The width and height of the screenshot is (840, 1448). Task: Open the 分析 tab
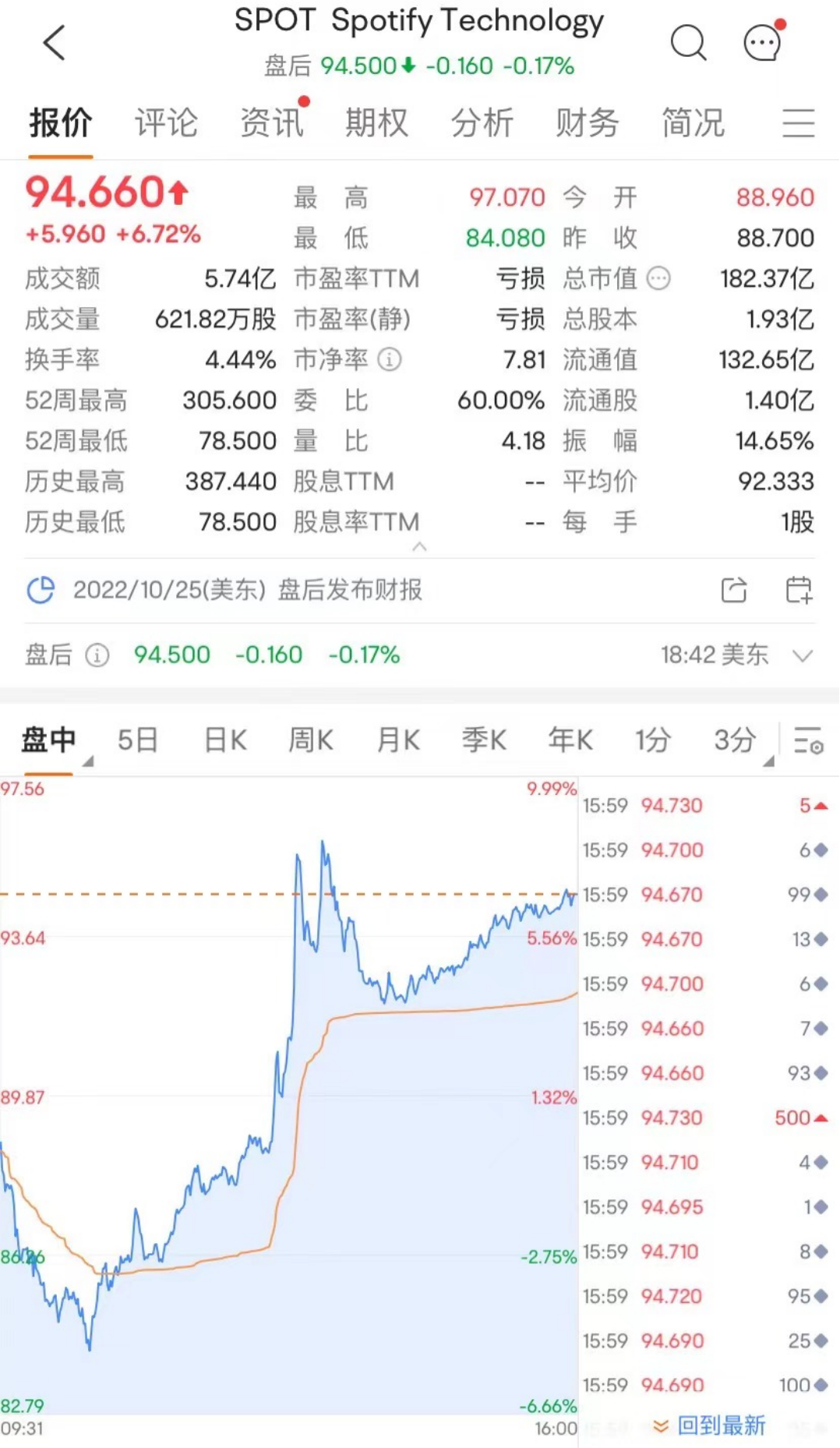point(482,123)
